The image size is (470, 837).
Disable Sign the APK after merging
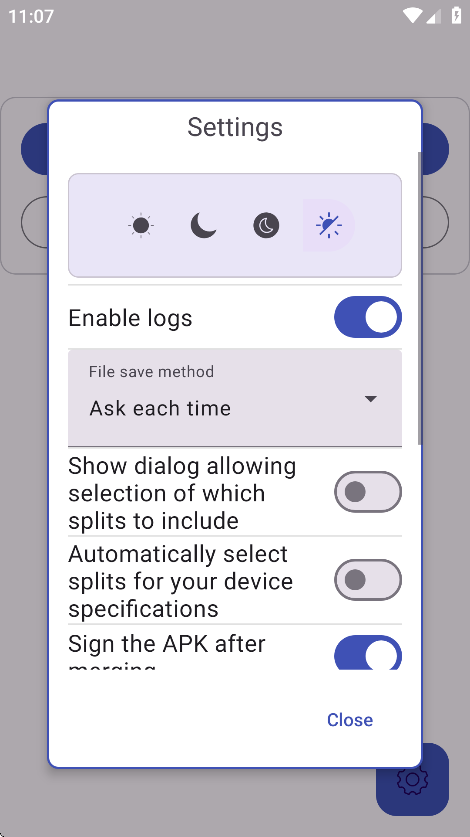click(x=367, y=653)
